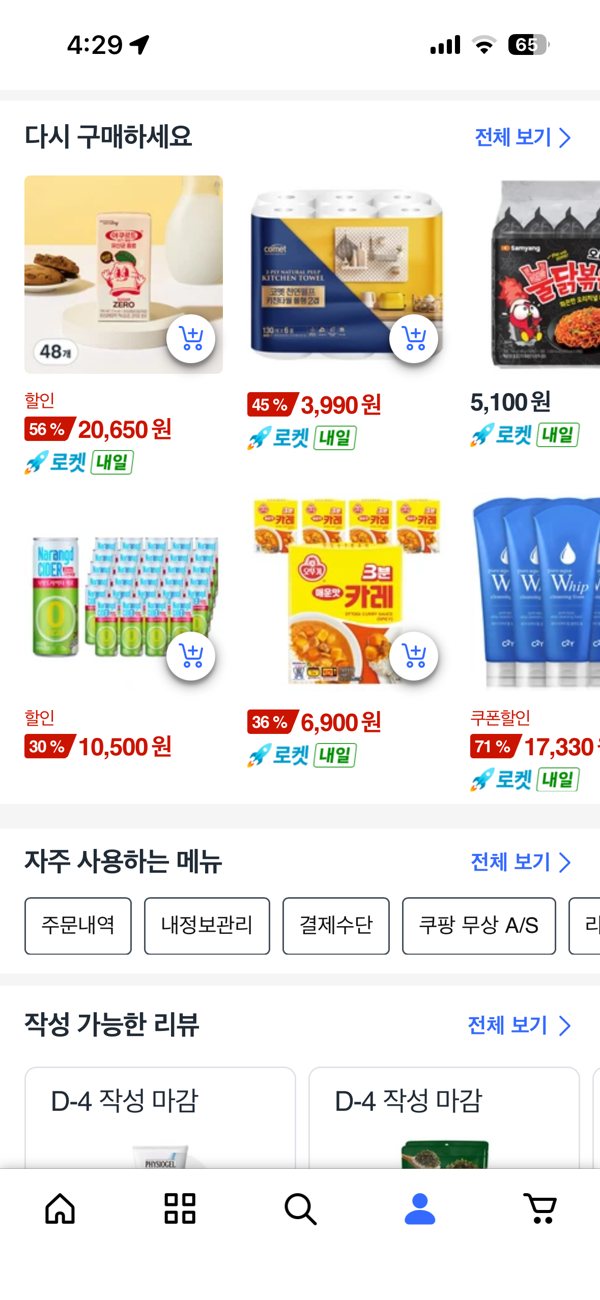The width and height of the screenshot is (600, 1300).
Task: Open 내정보관리 menu chip
Action: [x=207, y=925]
